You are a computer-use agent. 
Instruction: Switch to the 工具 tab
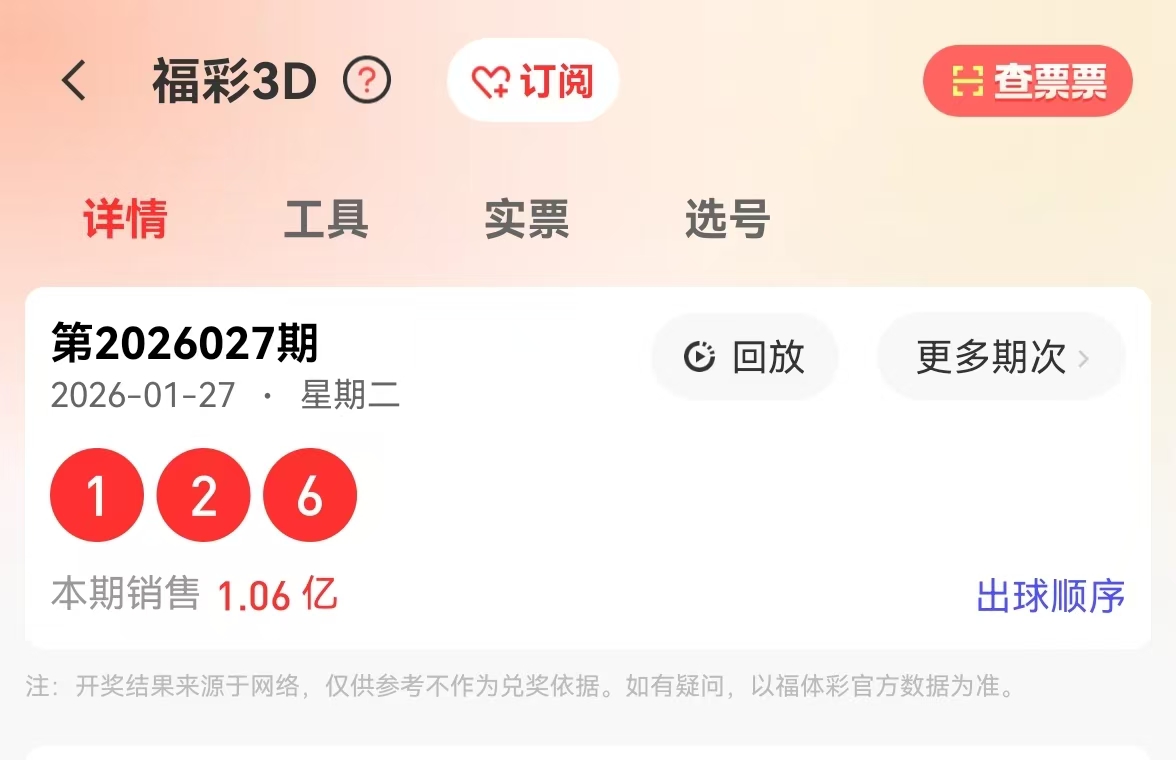326,219
